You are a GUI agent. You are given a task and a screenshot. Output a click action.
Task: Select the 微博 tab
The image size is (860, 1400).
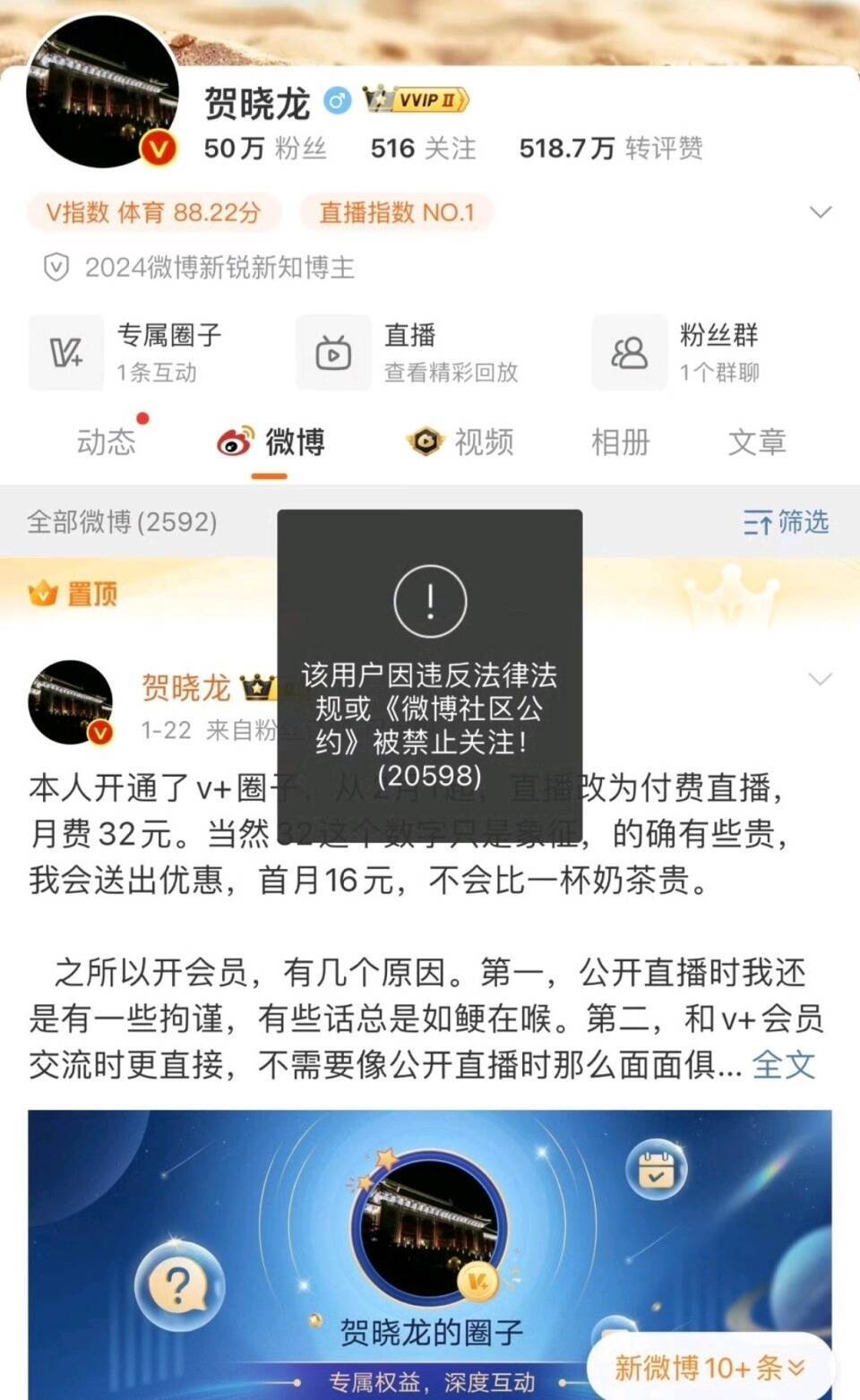coord(271,442)
